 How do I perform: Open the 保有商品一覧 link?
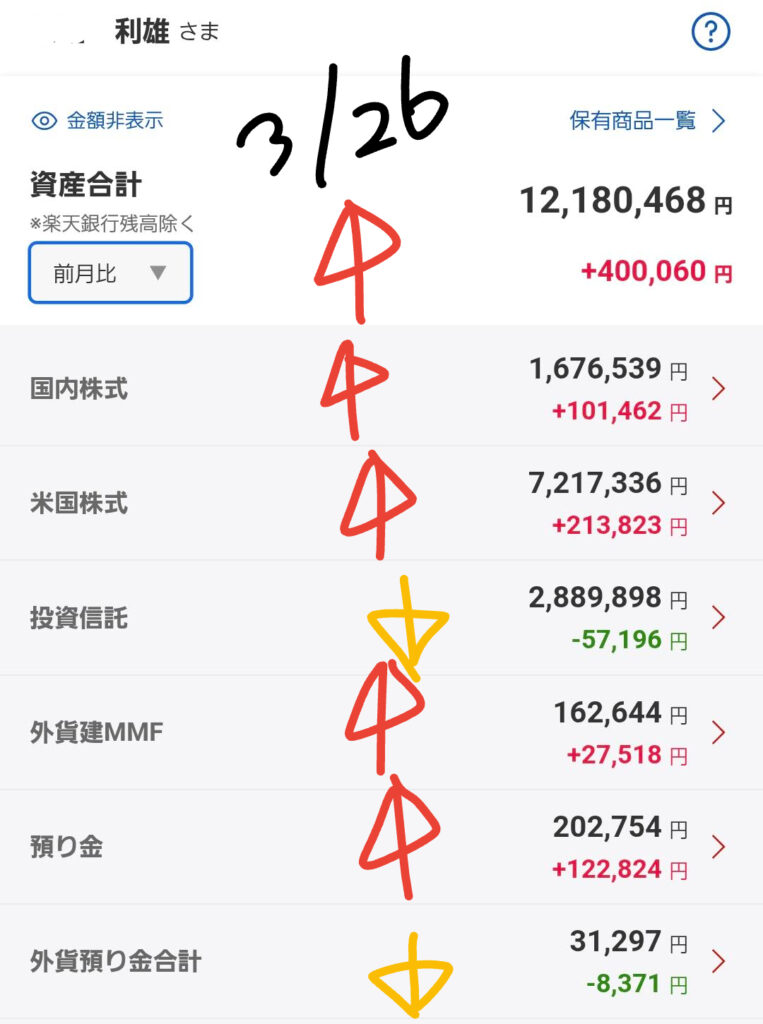click(x=647, y=121)
